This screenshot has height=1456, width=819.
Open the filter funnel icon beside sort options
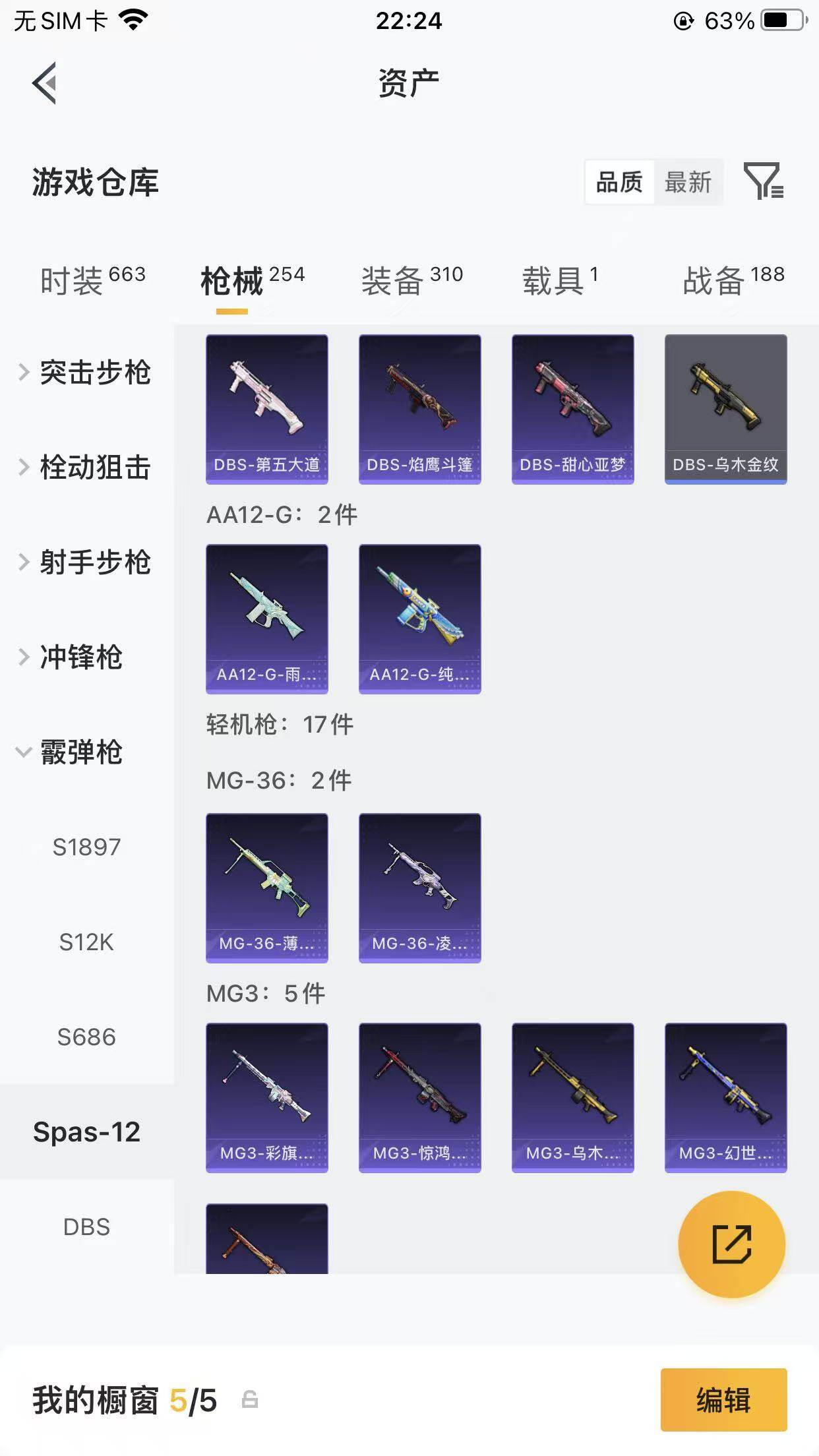point(764,183)
